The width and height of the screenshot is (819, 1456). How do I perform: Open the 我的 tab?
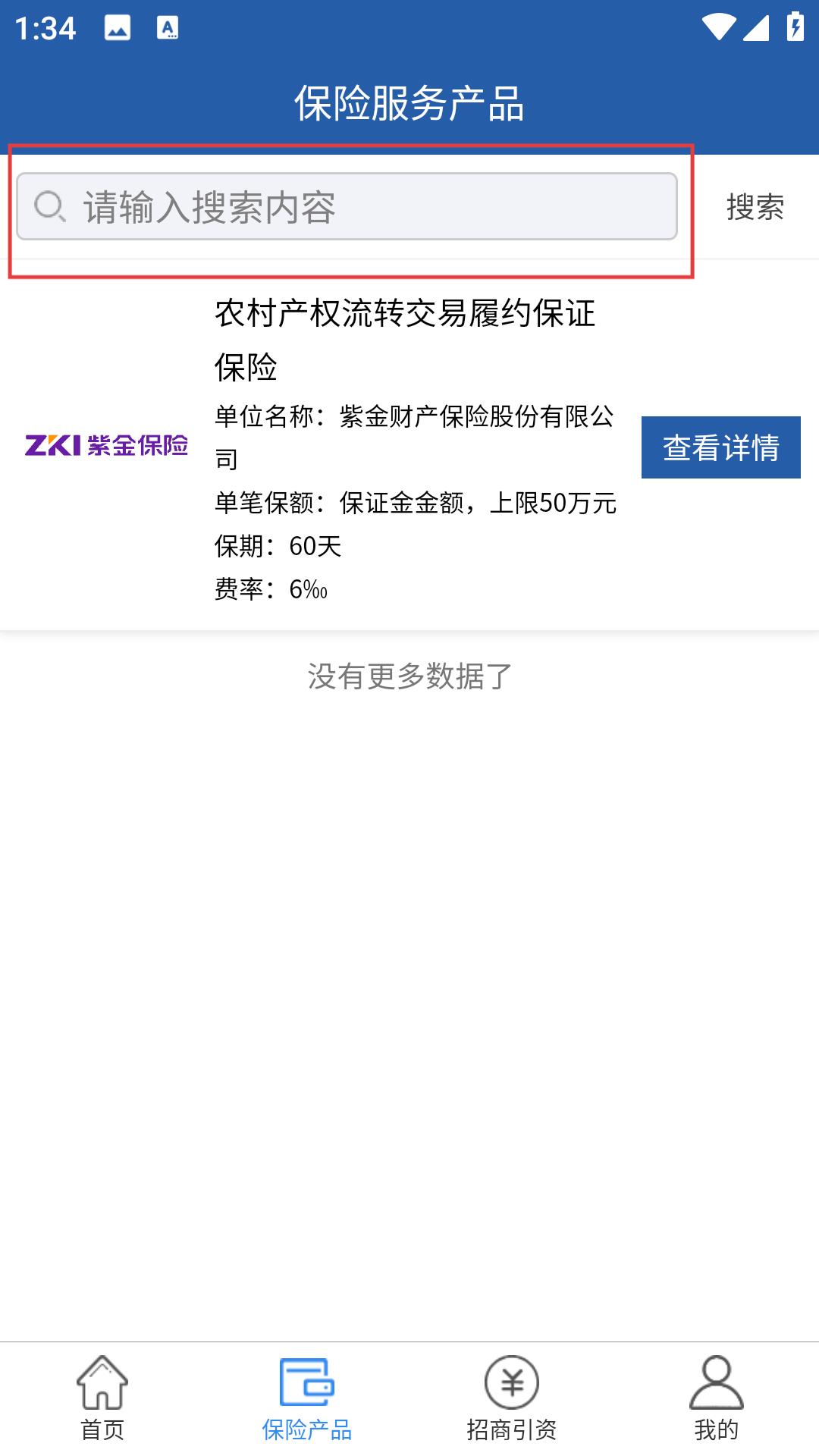716,1398
